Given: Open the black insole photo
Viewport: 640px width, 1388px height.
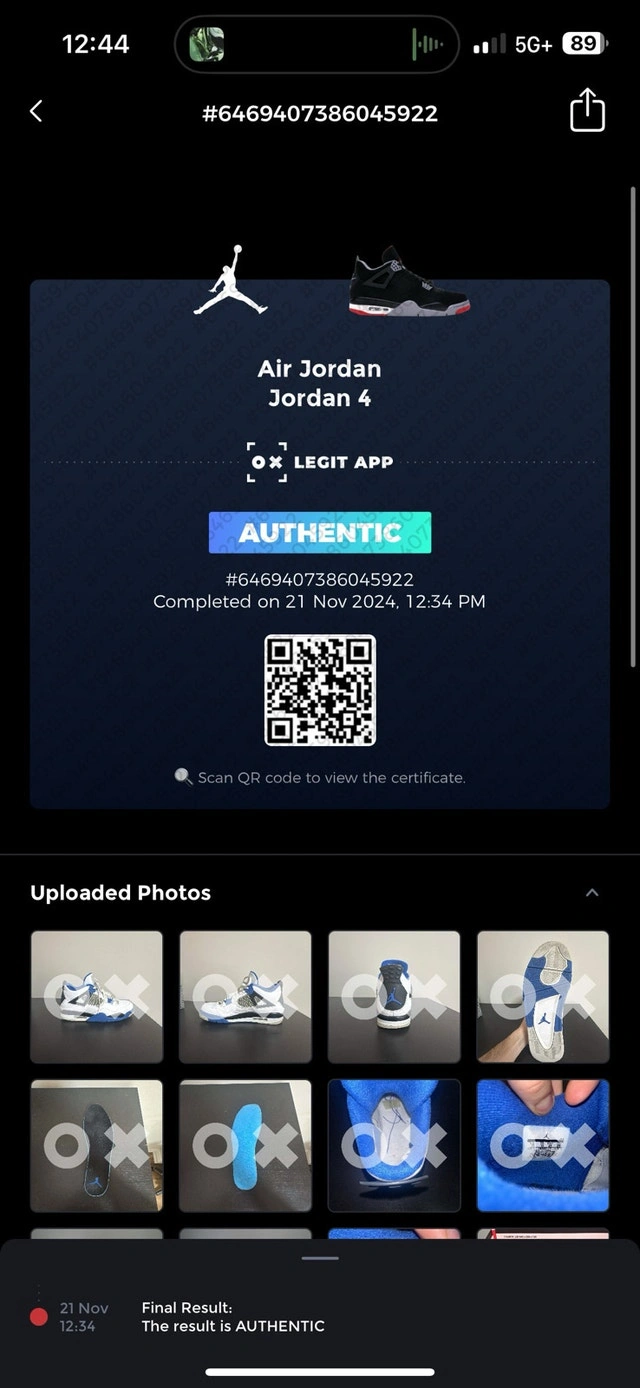Looking at the screenshot, I should (x=96, y=1145).
